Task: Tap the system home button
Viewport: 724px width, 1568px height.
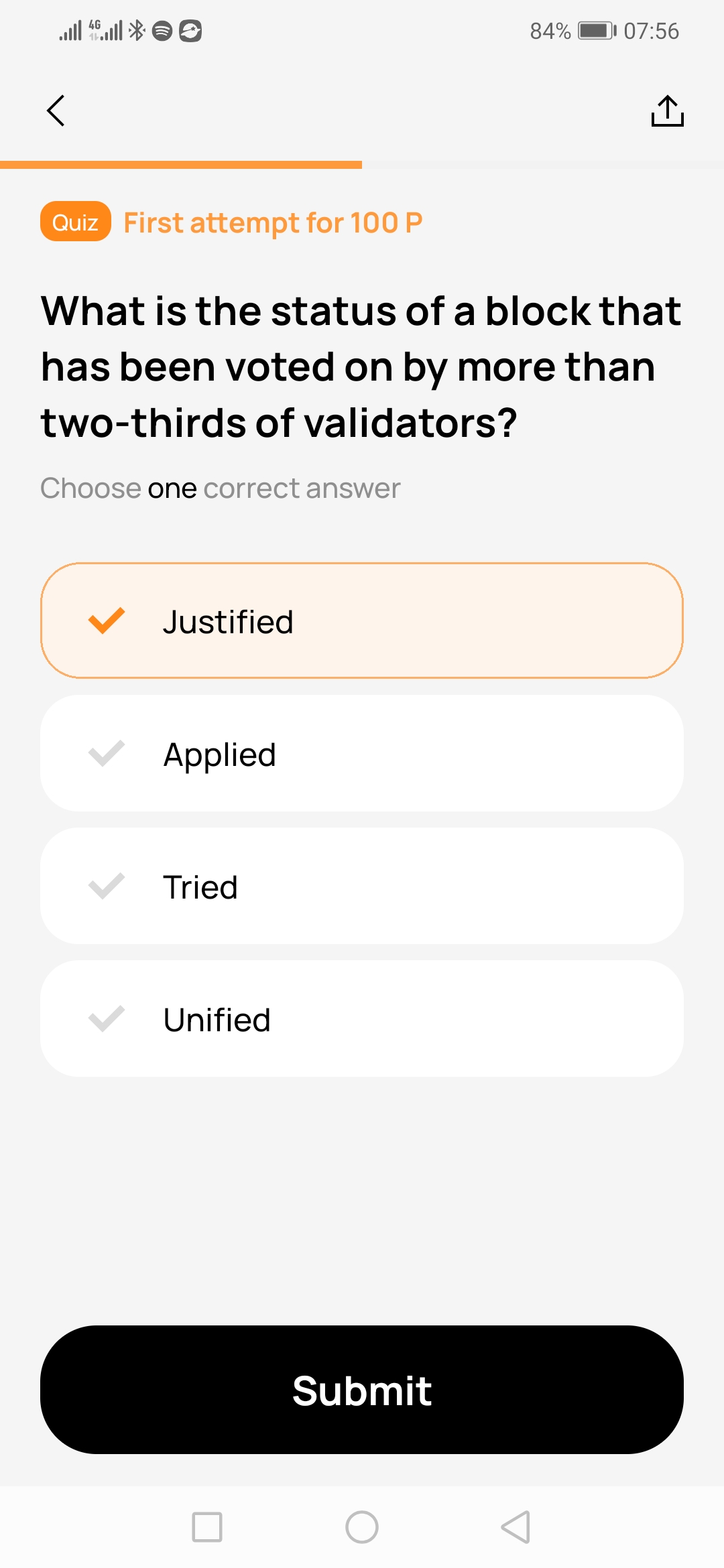Action: click(362, 1527)
